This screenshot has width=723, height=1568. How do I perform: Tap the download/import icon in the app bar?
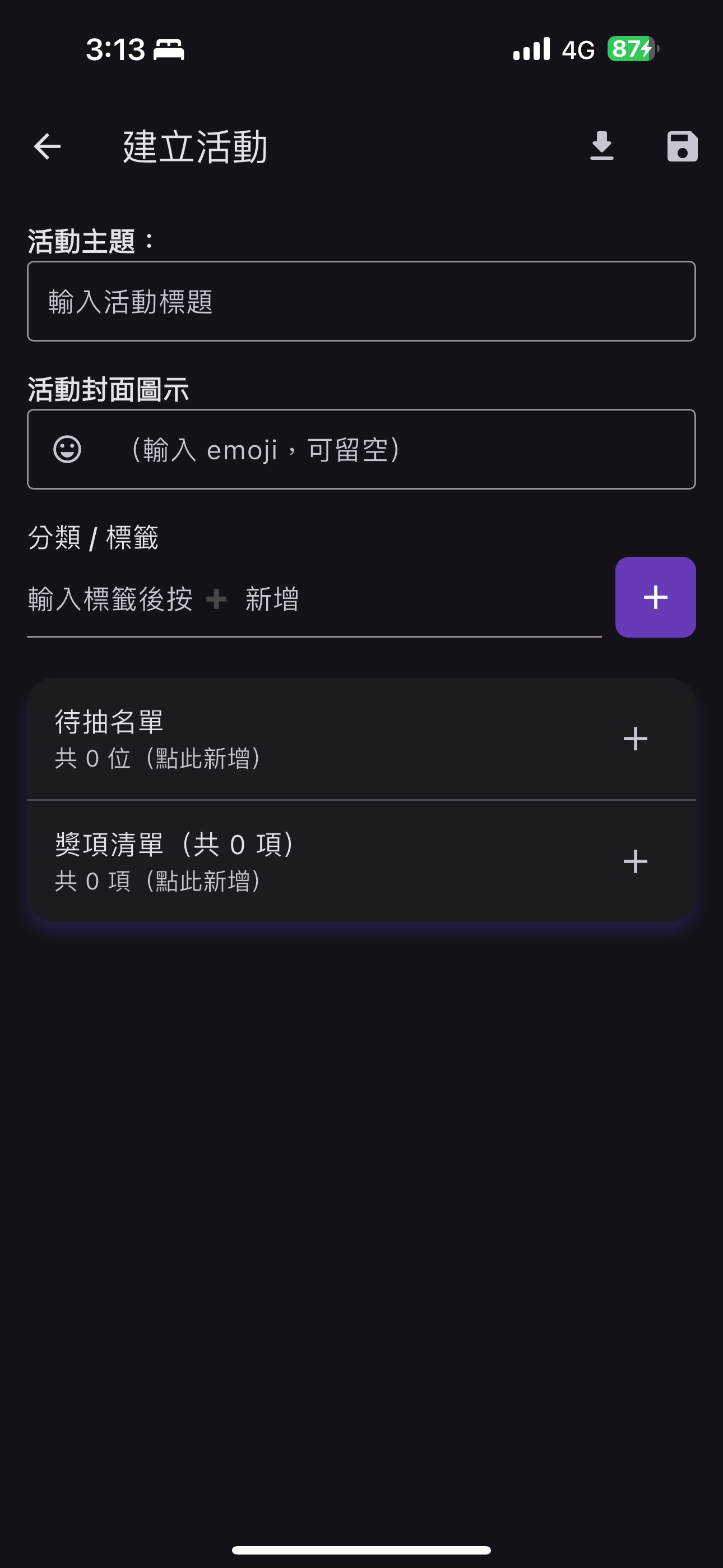pos(601,147)
